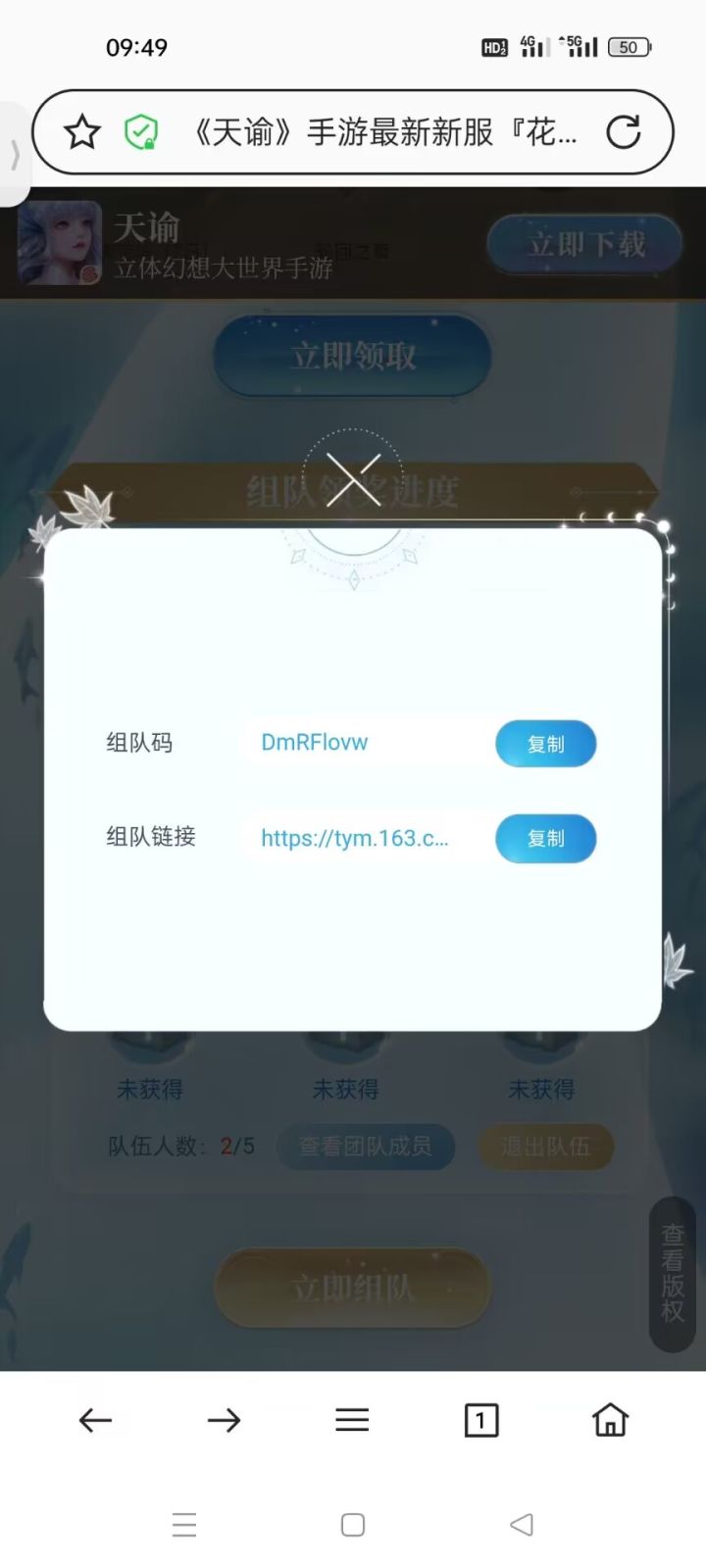The width and height of the screenshot is (706, 1568).
Task: Open the team link https://tym.163.c...
Action: click(355, 839)
